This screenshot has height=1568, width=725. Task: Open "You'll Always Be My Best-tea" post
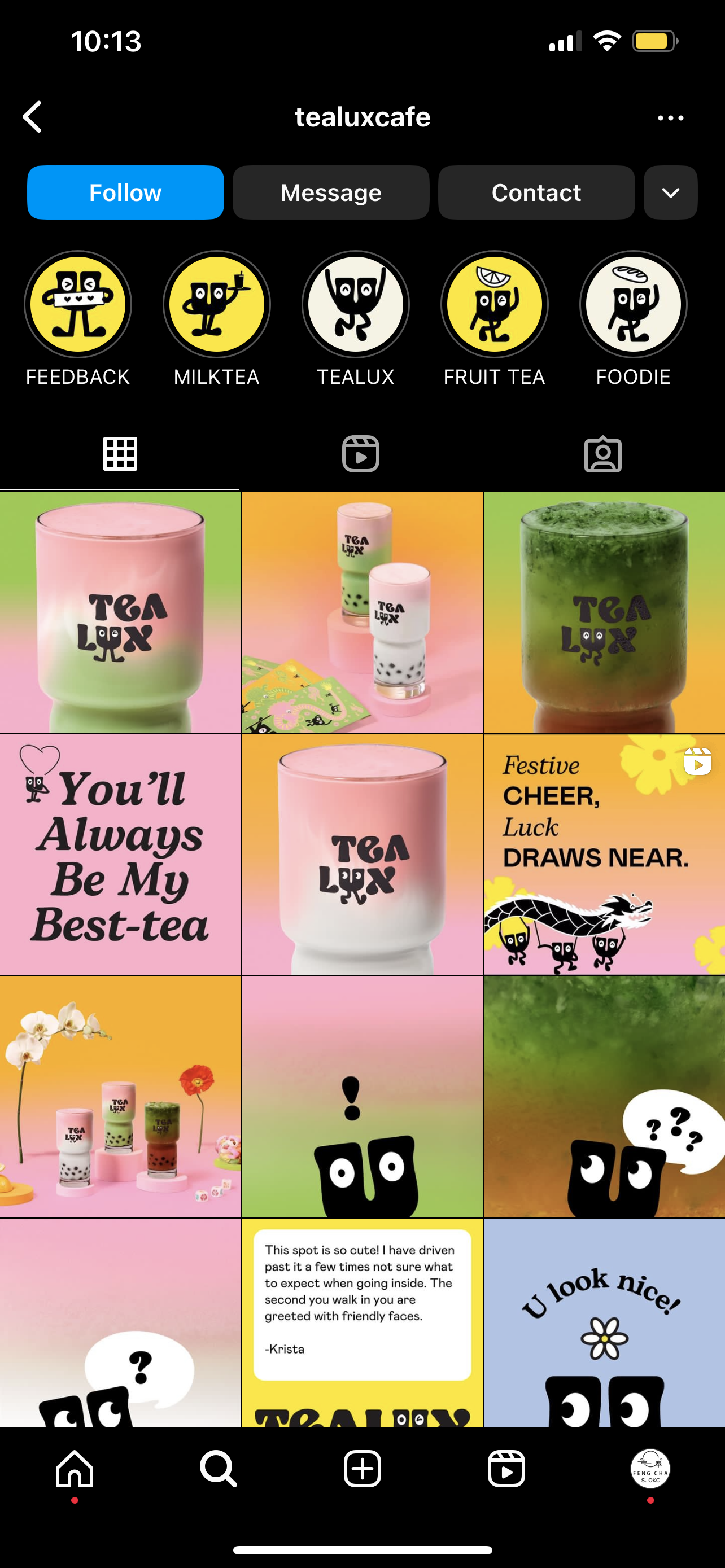120,854
